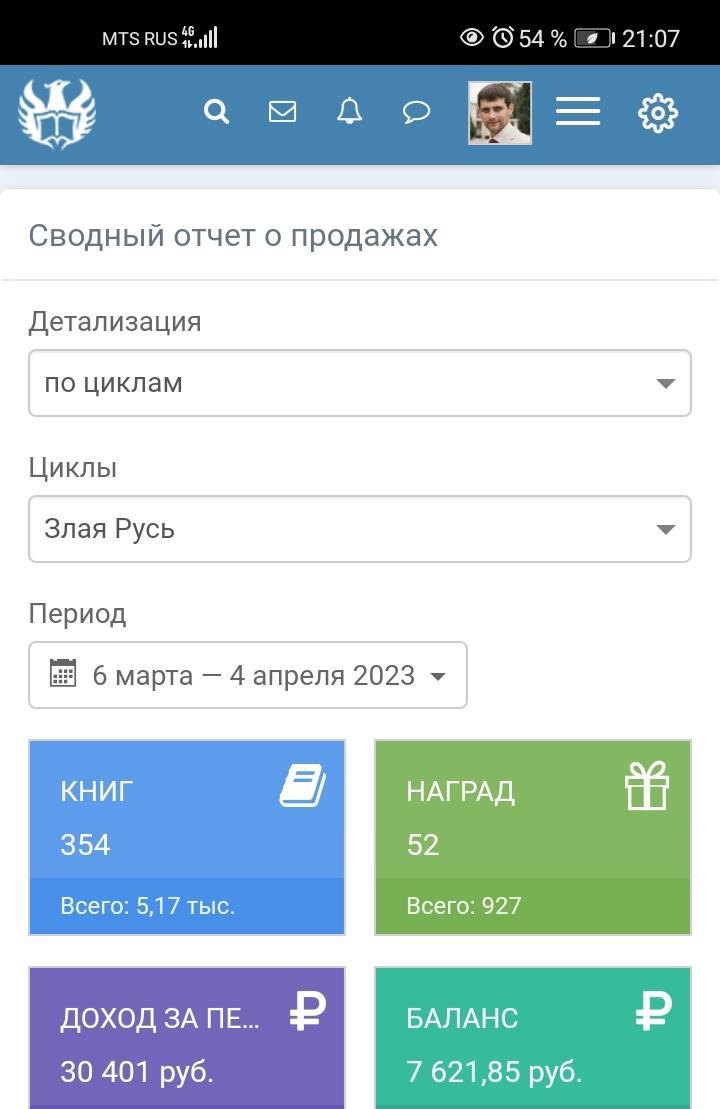Open the mail envelope messages
The height and width of the screenshot is (1109, 720).
pos(283,112)
